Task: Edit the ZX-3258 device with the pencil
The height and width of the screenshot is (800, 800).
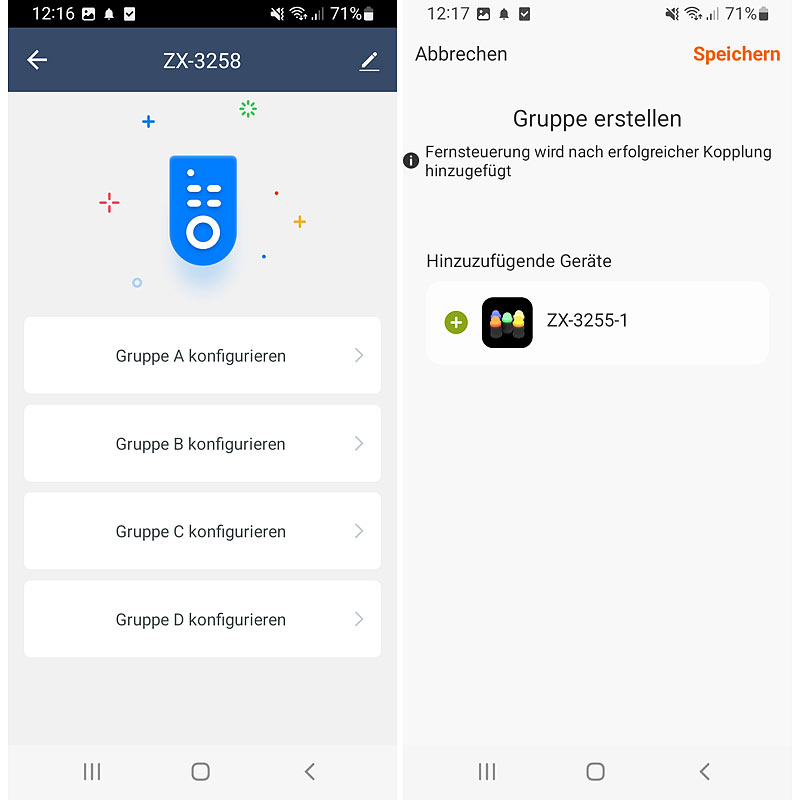Action: (369, 61)
